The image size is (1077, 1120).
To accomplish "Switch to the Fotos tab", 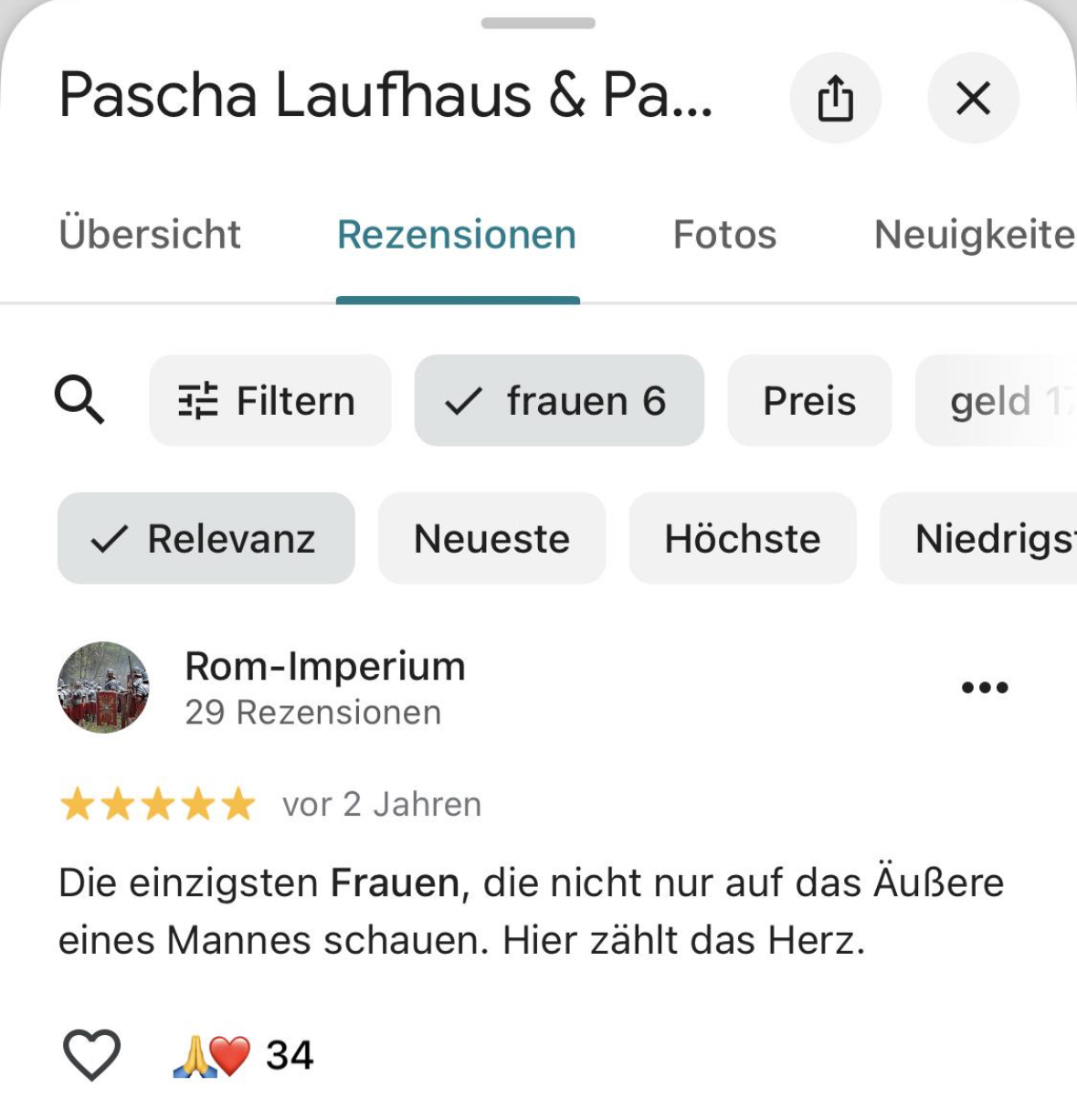I will (x=724, y=235).
